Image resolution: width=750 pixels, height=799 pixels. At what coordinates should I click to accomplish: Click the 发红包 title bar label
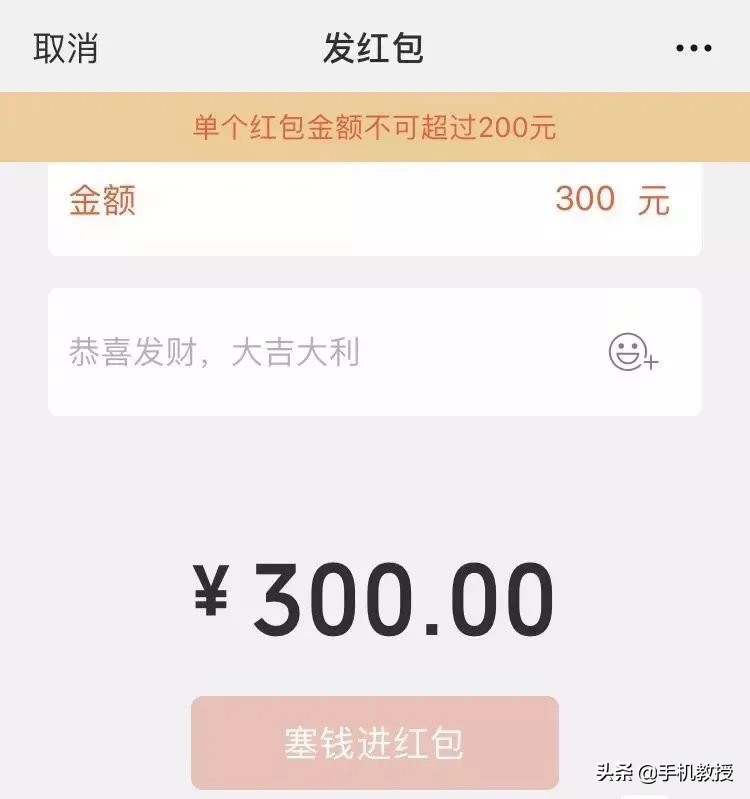(x=375, y=44)
